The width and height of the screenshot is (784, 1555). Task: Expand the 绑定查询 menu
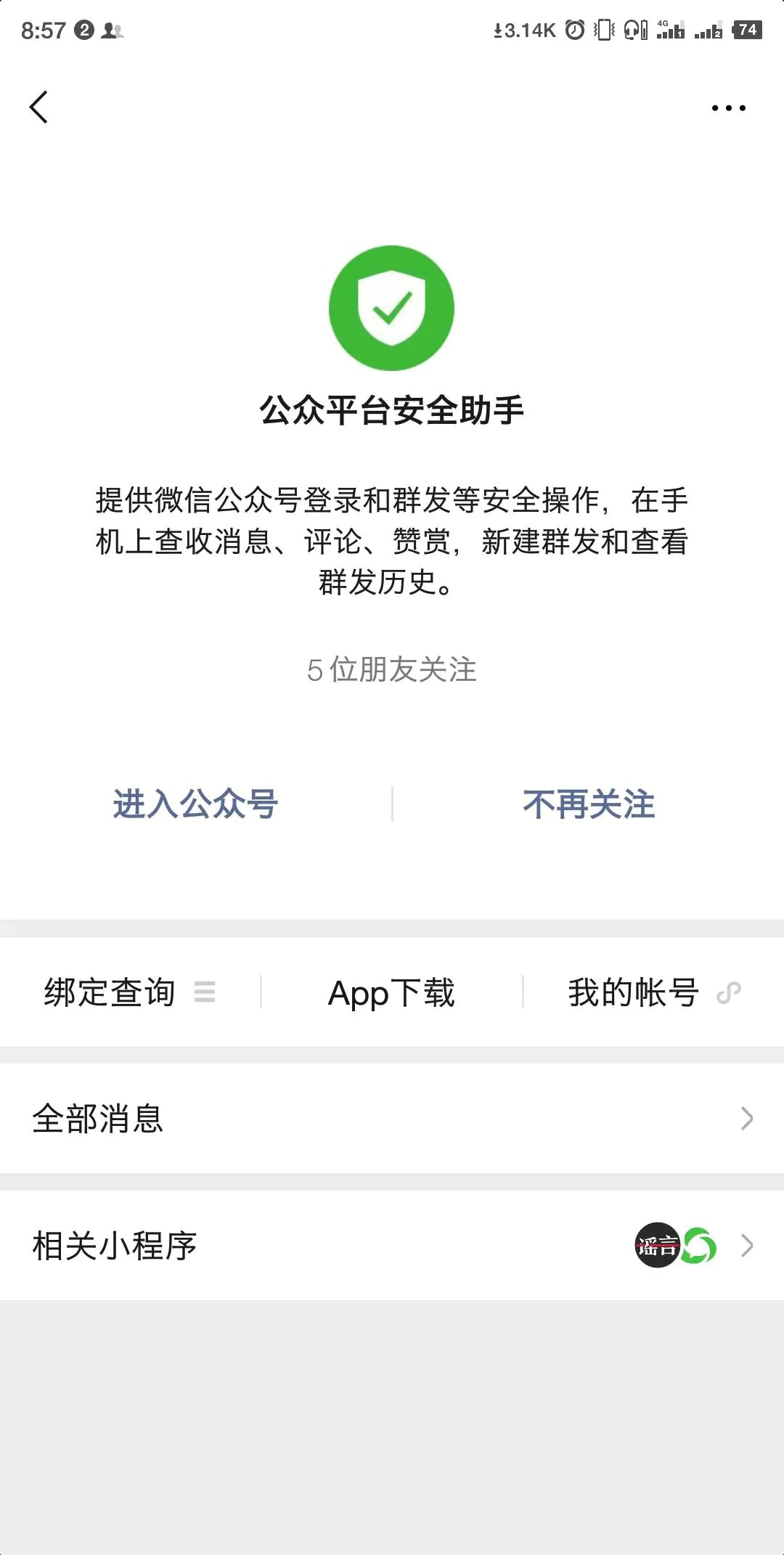pos(130,992)
